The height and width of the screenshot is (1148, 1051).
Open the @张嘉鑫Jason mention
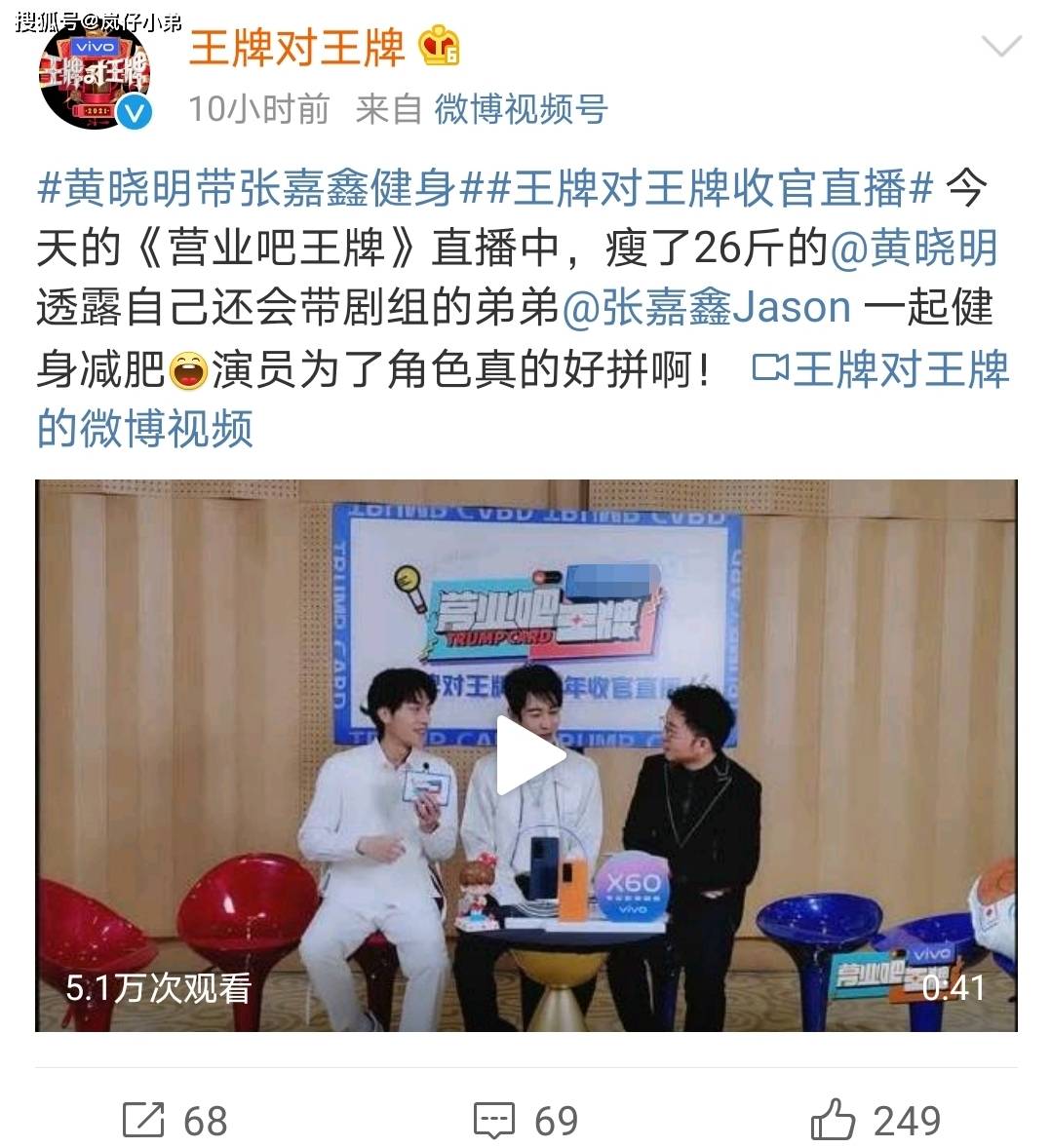[707, 308]
